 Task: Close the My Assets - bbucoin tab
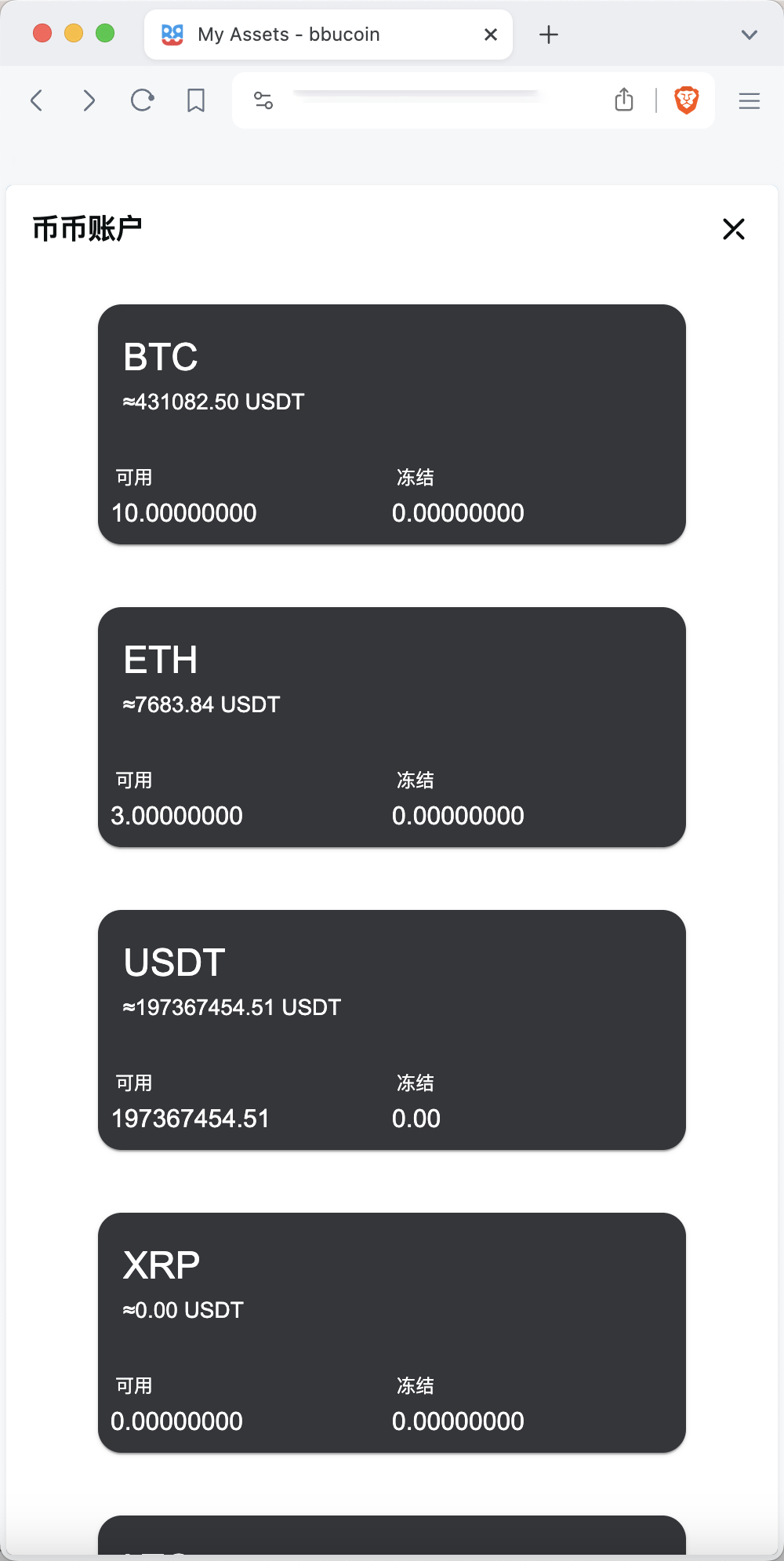pyautogui.click(x=491, y=35)
